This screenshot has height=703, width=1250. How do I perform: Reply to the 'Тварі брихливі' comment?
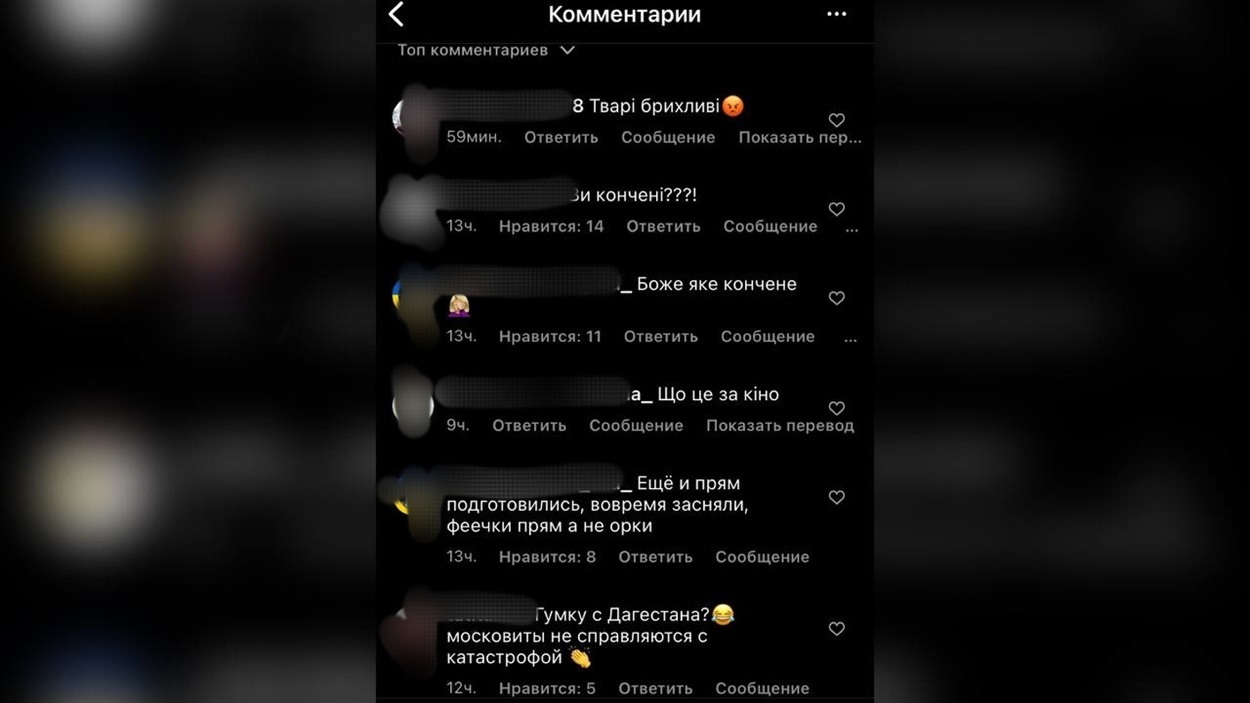(x=561, y=137)
